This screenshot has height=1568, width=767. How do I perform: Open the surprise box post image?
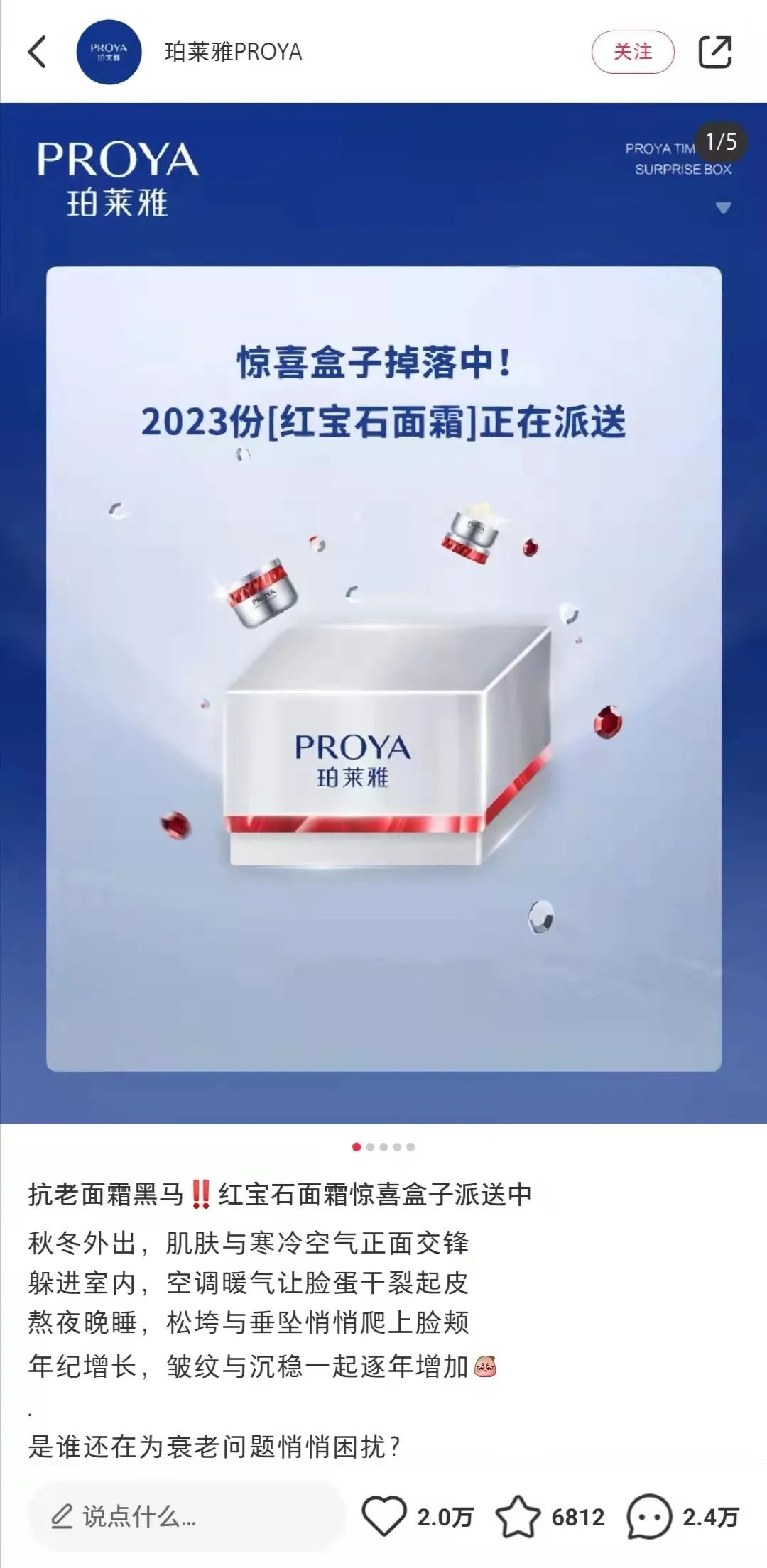pyautogui.click(x=383, y=667)
